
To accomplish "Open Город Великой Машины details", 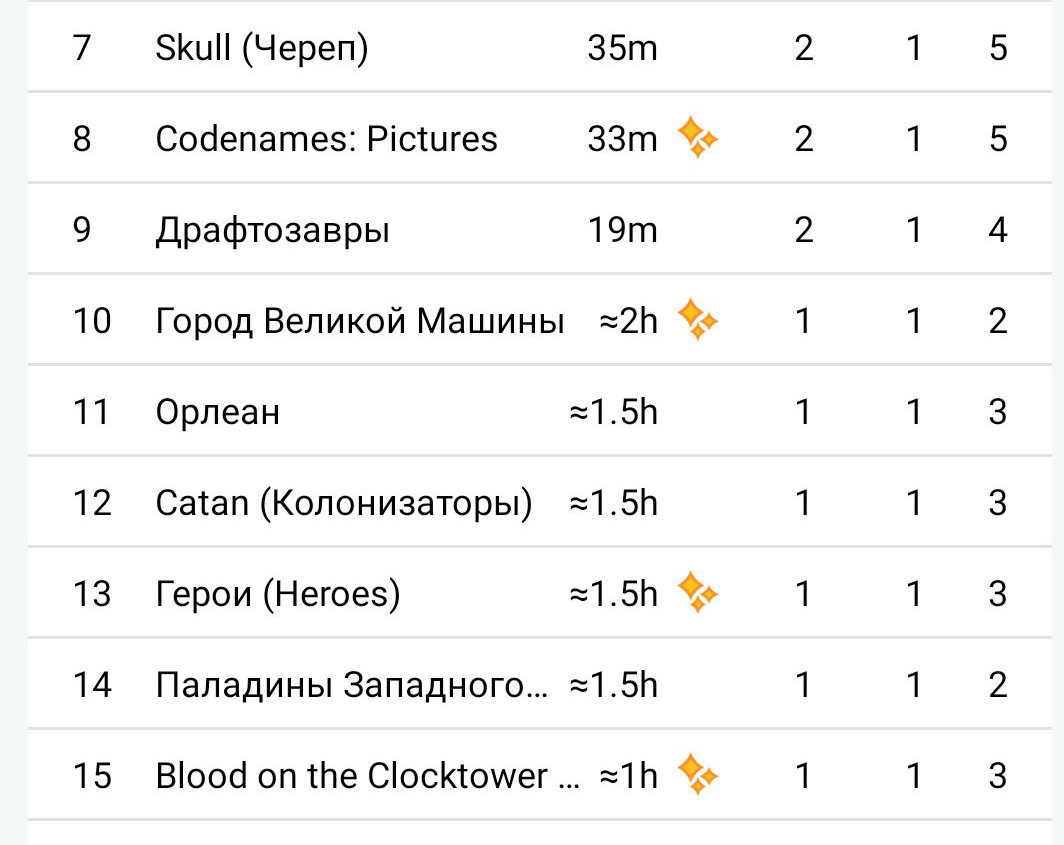I will click(x=360, y=321).
